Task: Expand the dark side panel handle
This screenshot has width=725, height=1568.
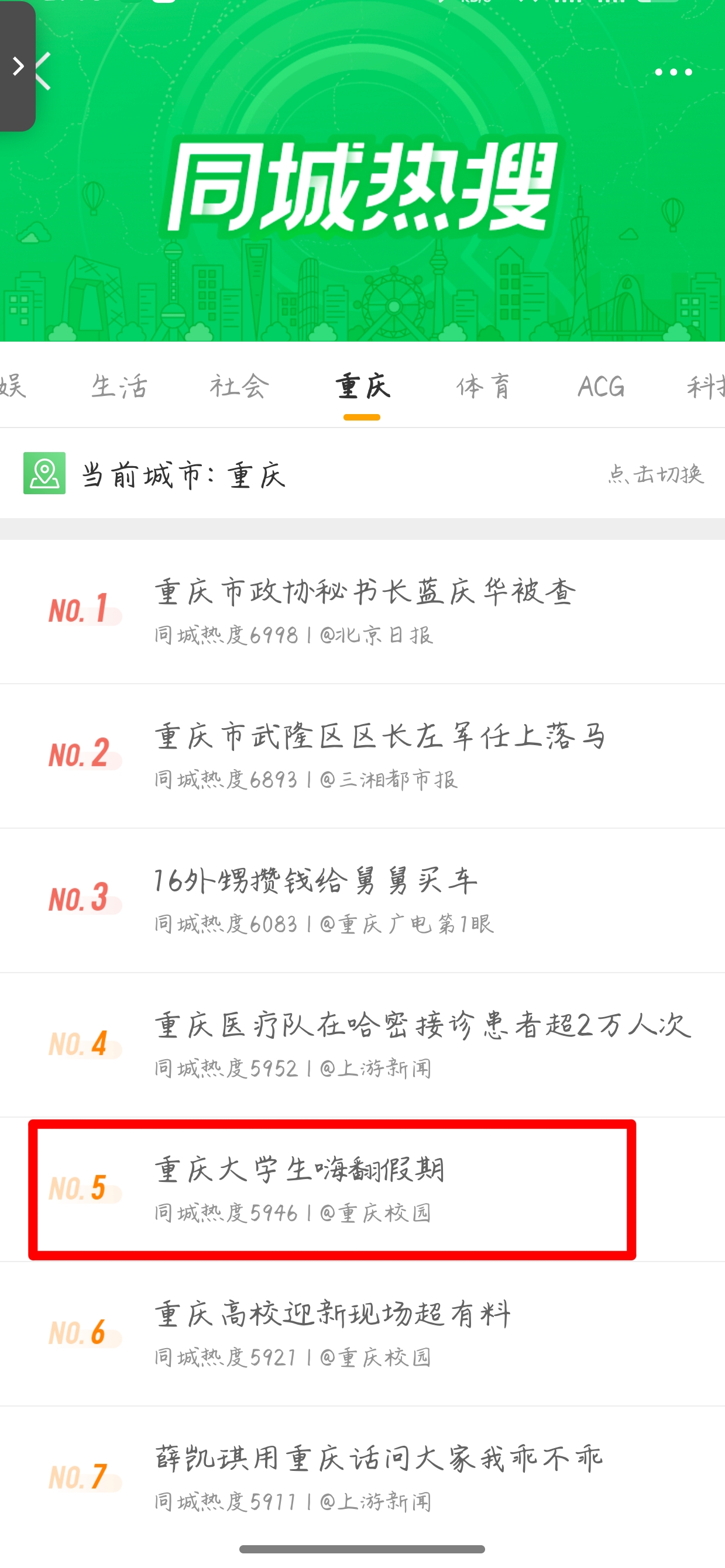Action: 17,66
